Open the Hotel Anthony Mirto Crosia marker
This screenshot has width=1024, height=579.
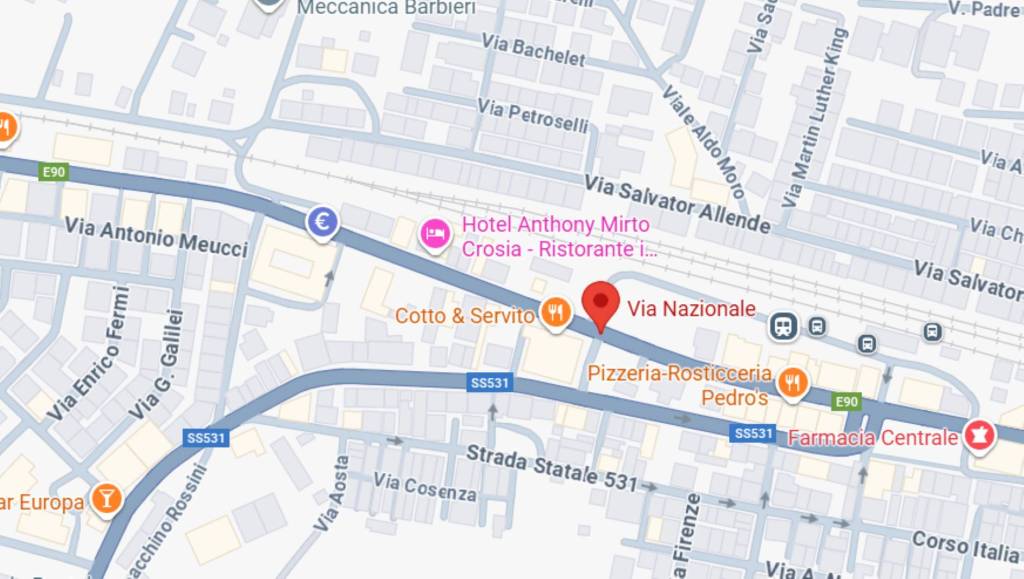[x=435, y=234]
